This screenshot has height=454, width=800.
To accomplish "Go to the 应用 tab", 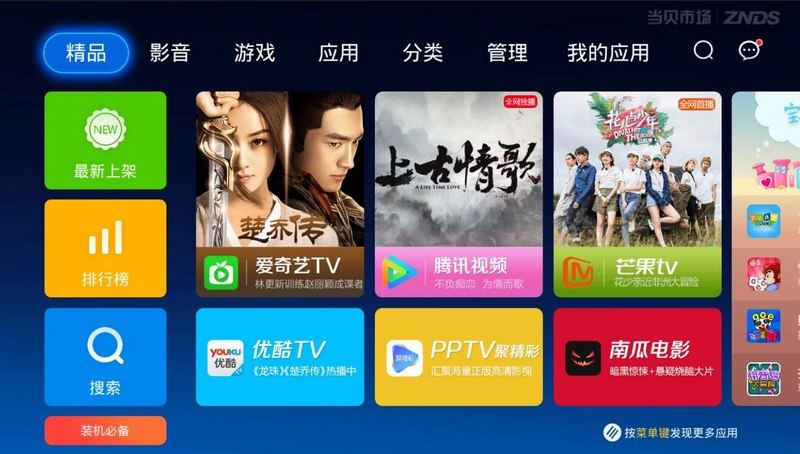I will coord(338,53).
